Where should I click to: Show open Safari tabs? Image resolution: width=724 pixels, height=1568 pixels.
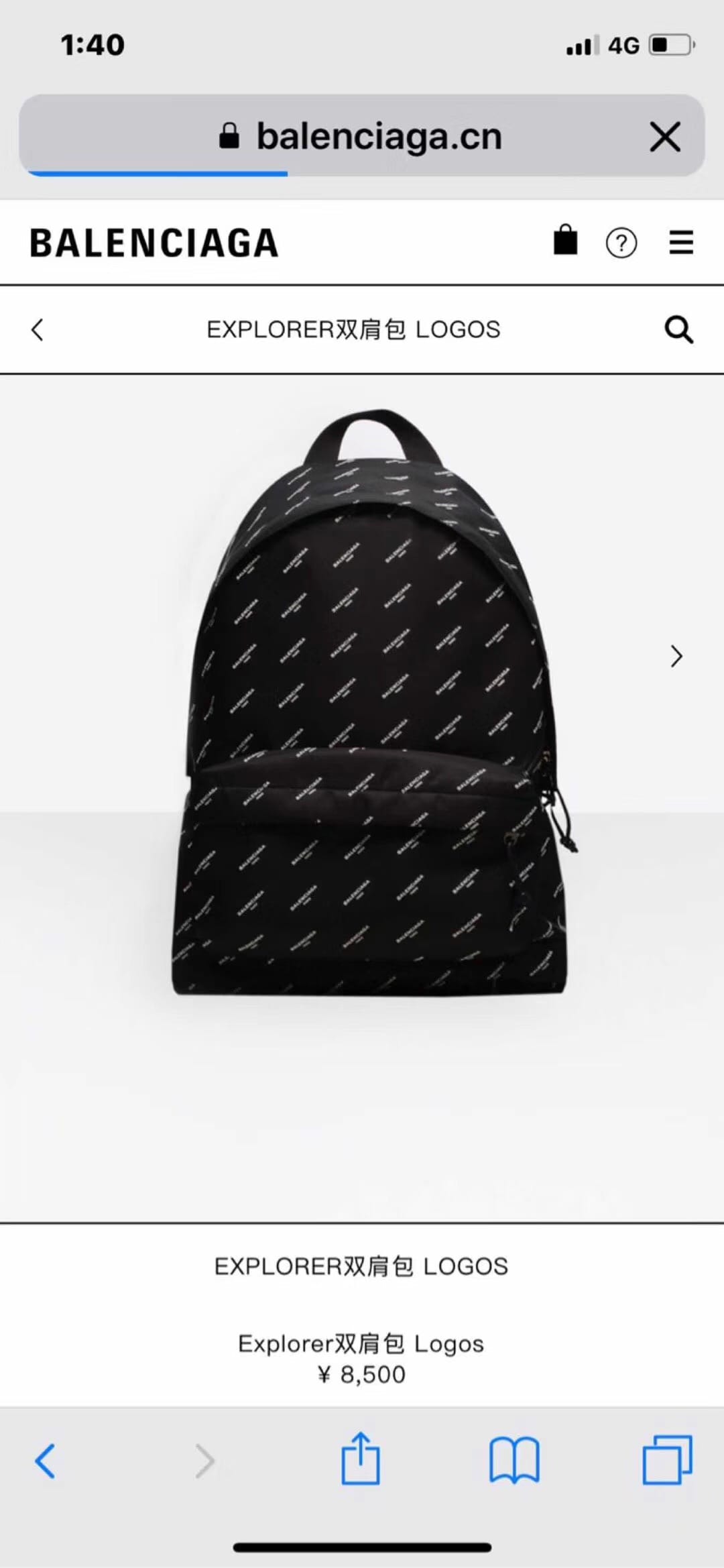667,1460
